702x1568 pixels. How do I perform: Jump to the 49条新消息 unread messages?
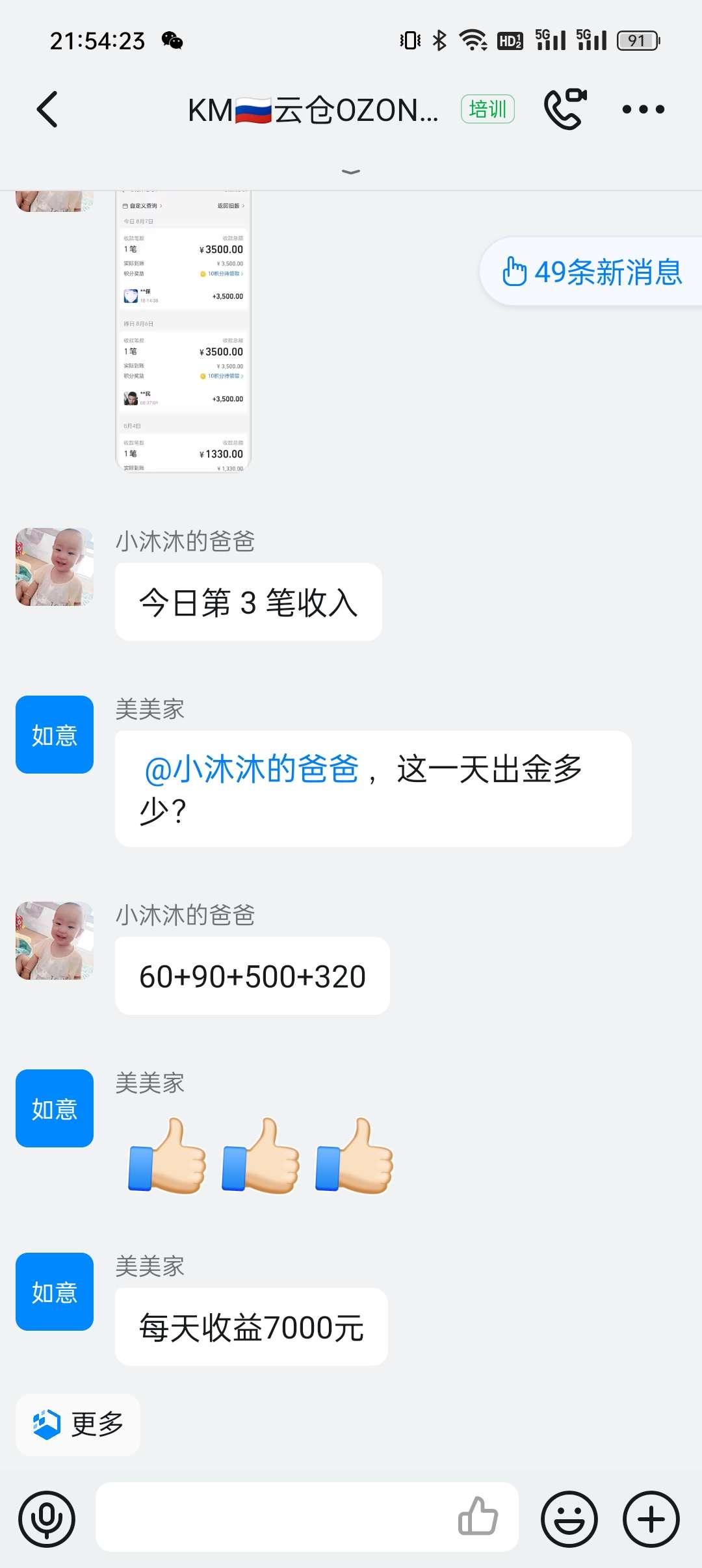click(591, 272)
